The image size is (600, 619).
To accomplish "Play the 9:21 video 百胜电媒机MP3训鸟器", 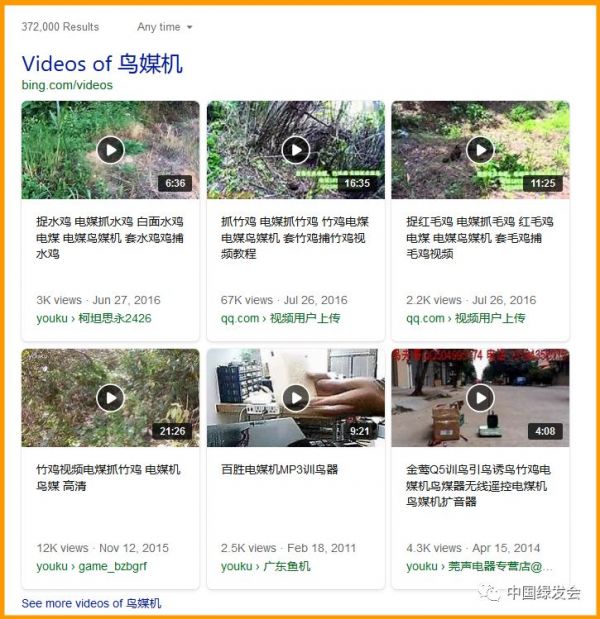I will tap(295, 398).
